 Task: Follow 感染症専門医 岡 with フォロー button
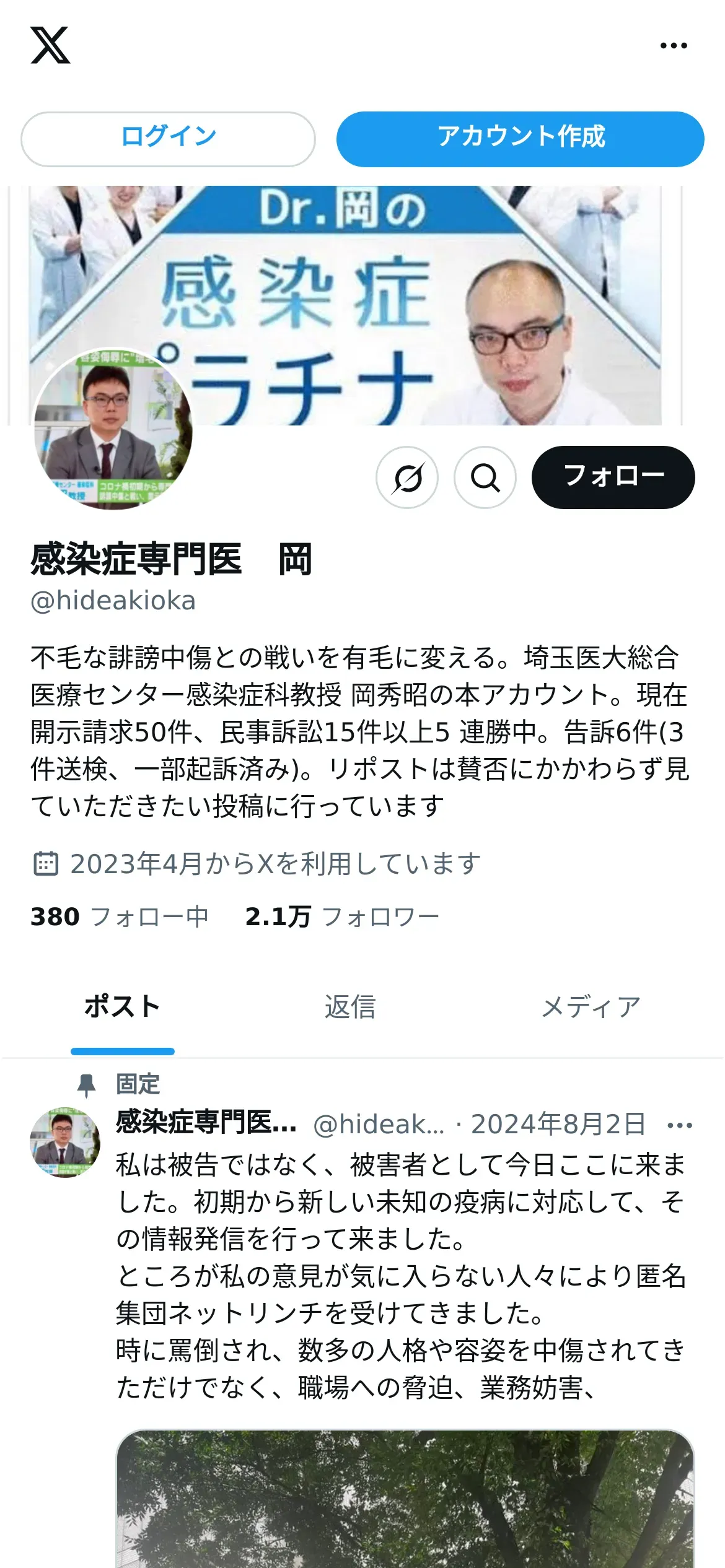613,477
